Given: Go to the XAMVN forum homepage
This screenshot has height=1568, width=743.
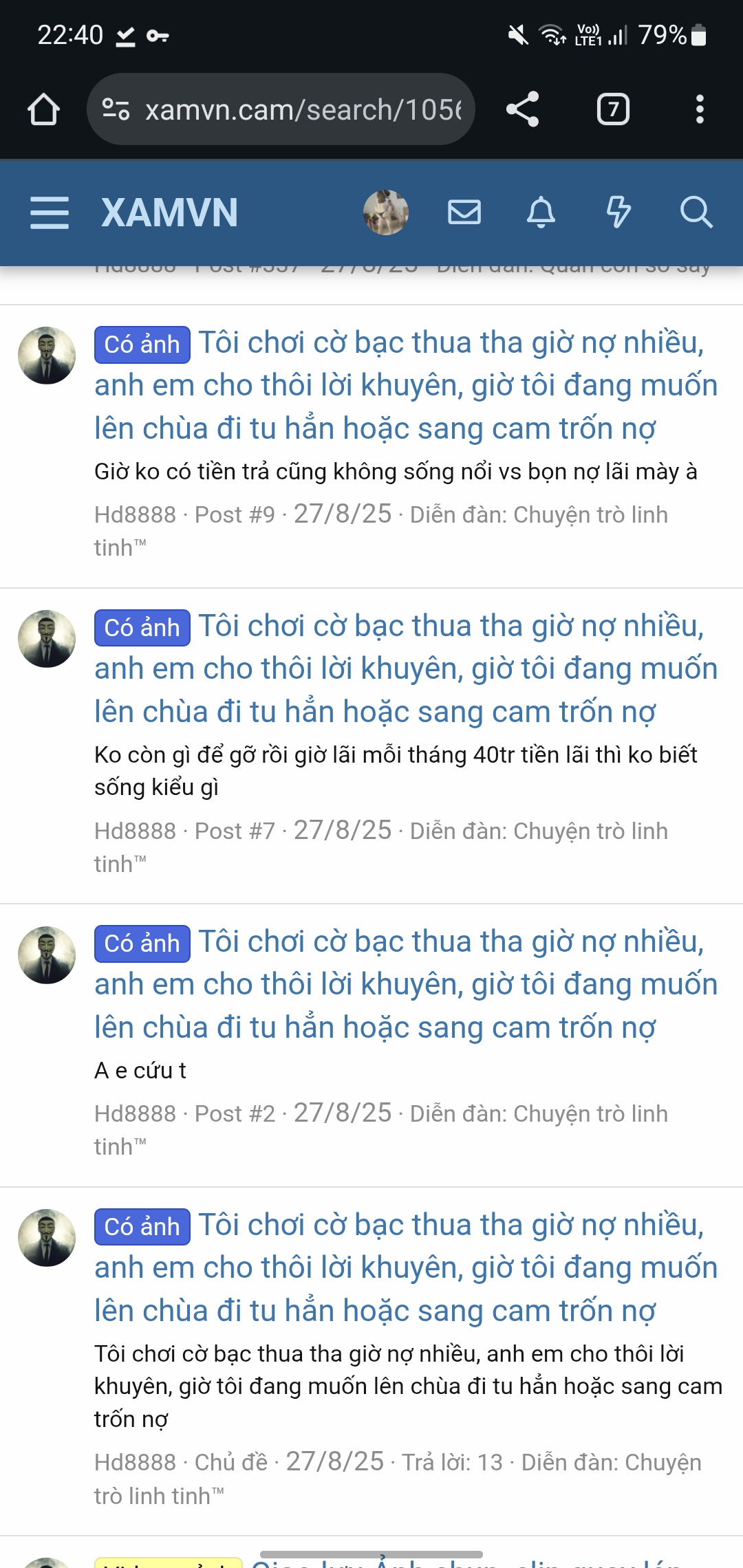Looking at the screenshot, I should tap(169, 213).
